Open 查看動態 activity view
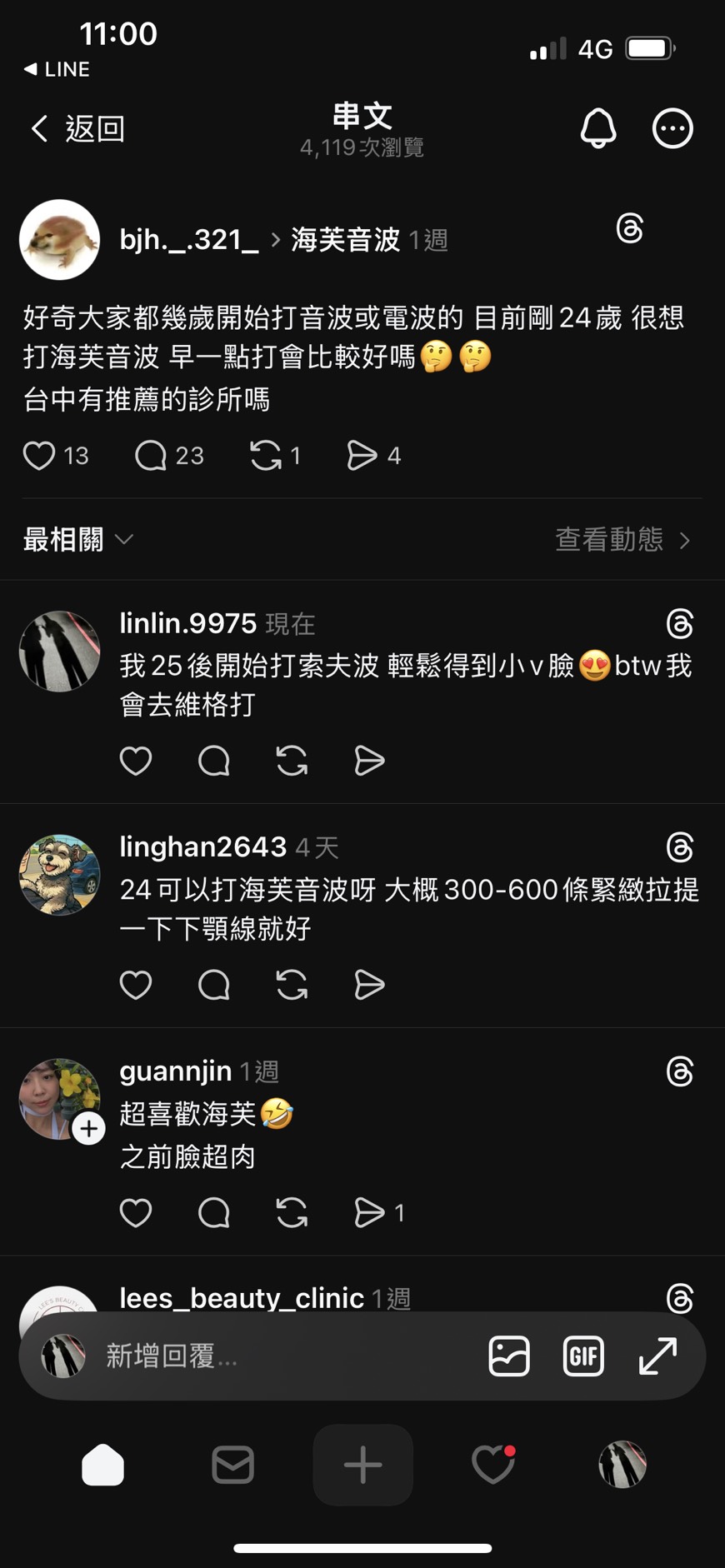The image size is (725, 1568). click(622, 540)
